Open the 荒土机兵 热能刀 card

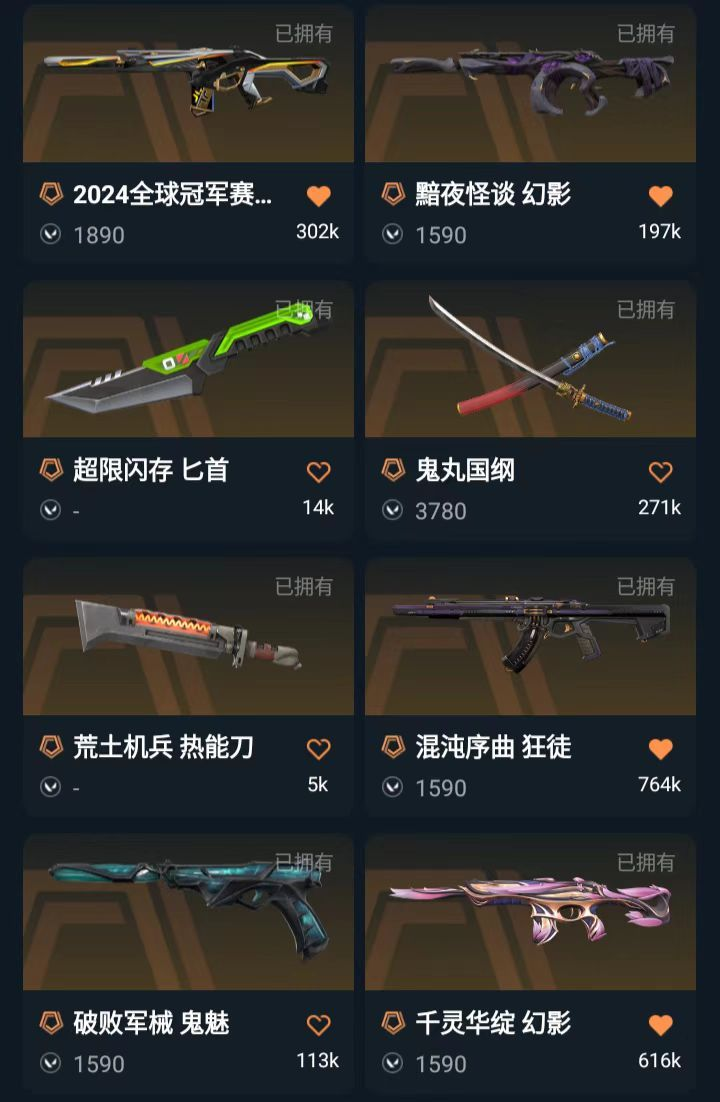[x=188, y=640]
